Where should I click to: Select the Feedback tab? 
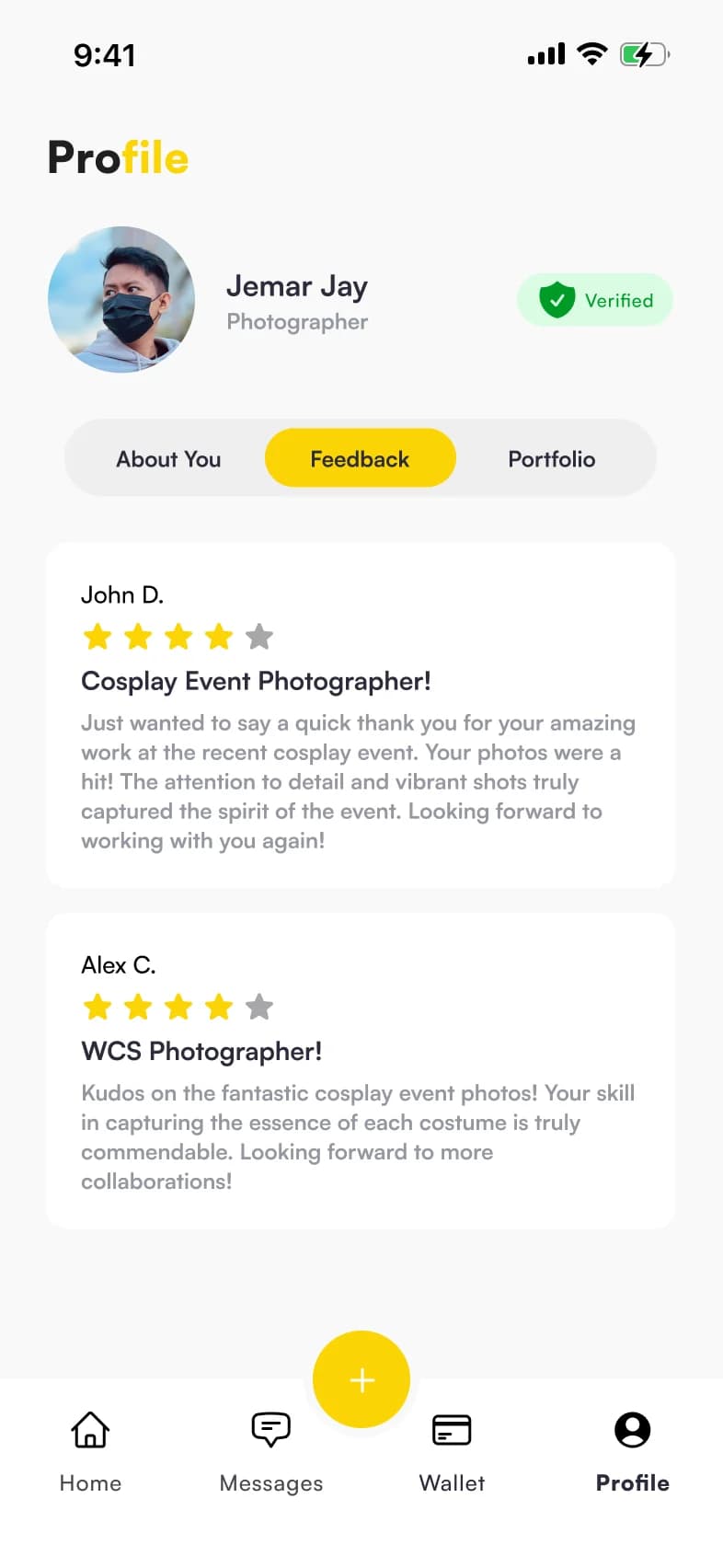pos(360,457)
